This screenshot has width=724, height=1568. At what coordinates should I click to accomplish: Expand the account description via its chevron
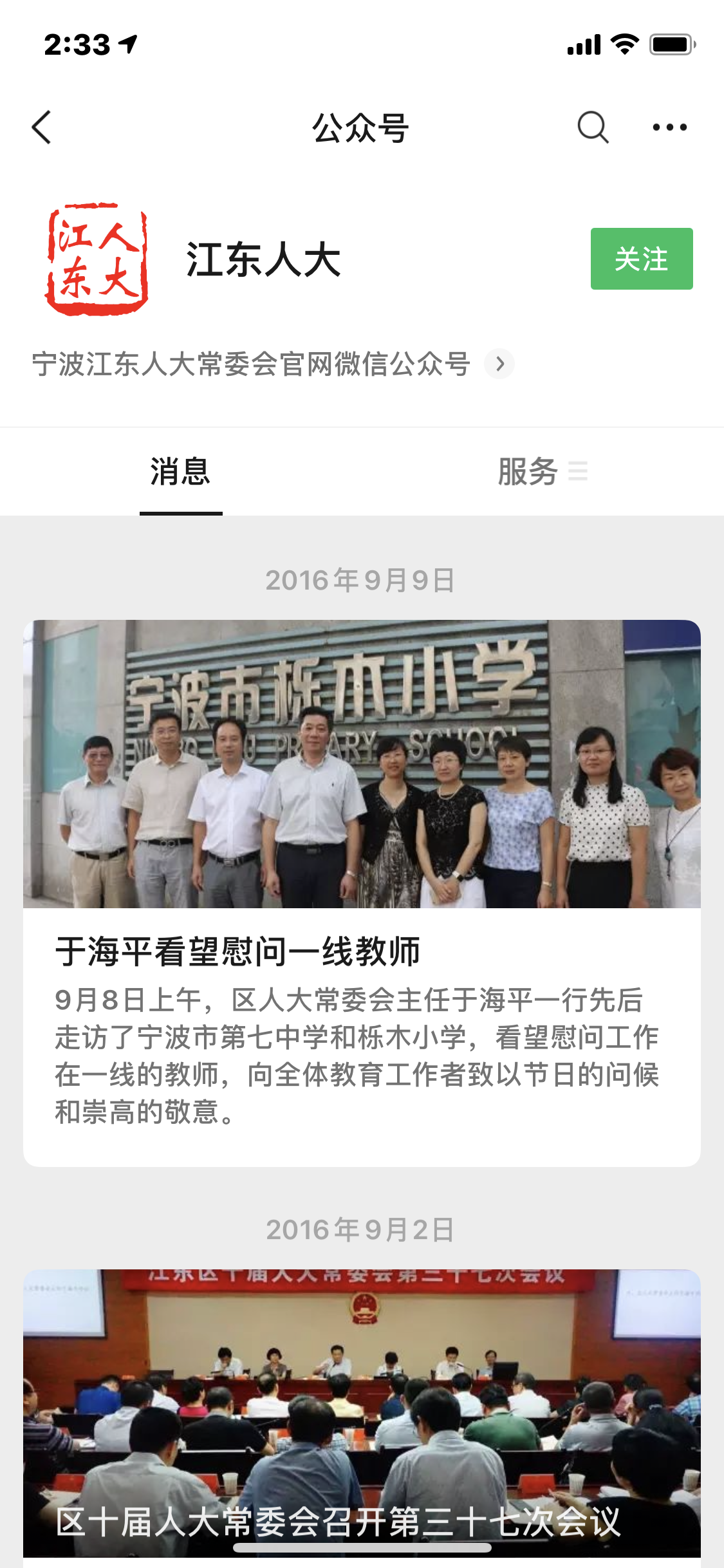tap(499, 364)
